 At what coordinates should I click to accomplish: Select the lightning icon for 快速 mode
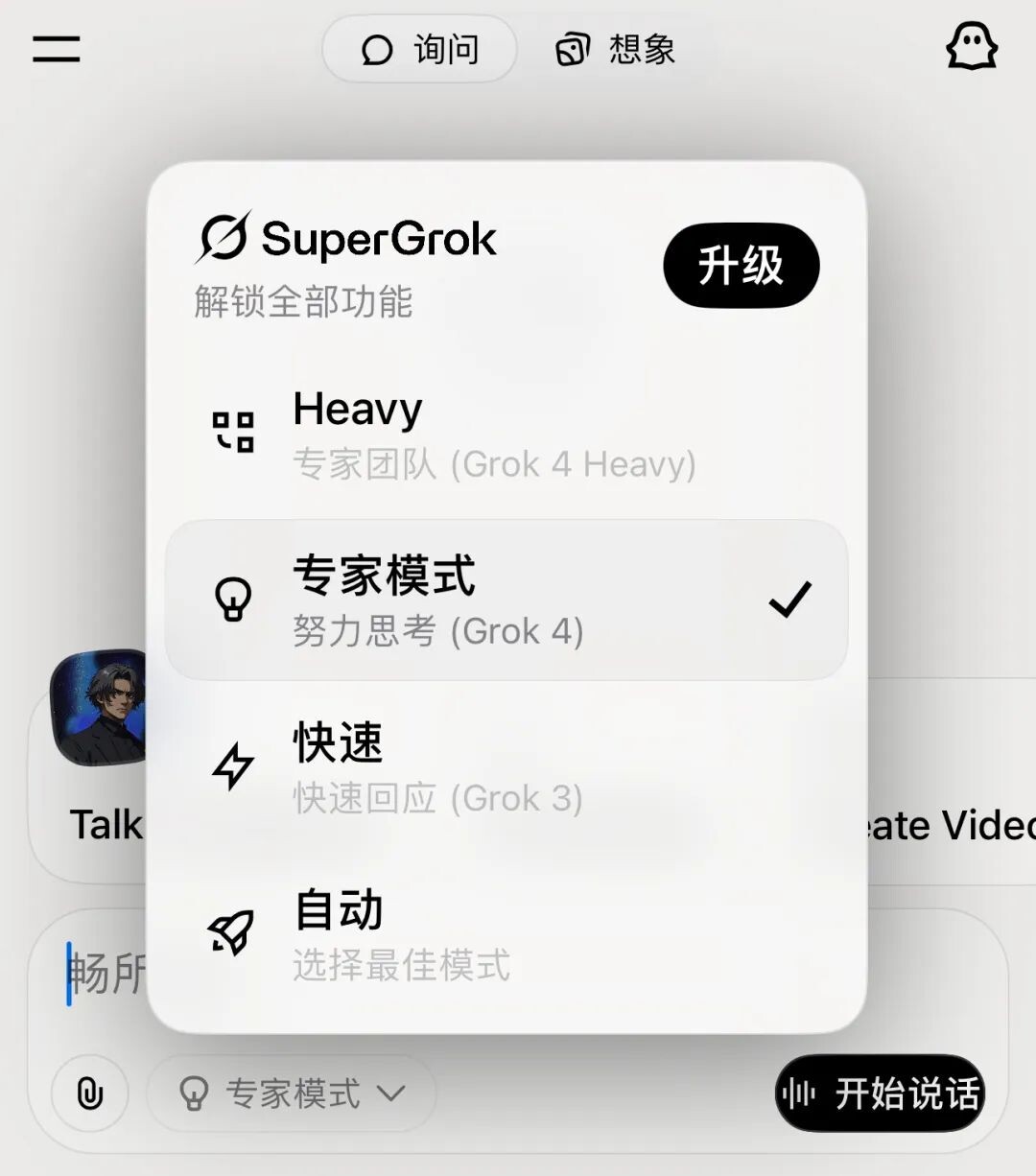click(x=230, y=765)
